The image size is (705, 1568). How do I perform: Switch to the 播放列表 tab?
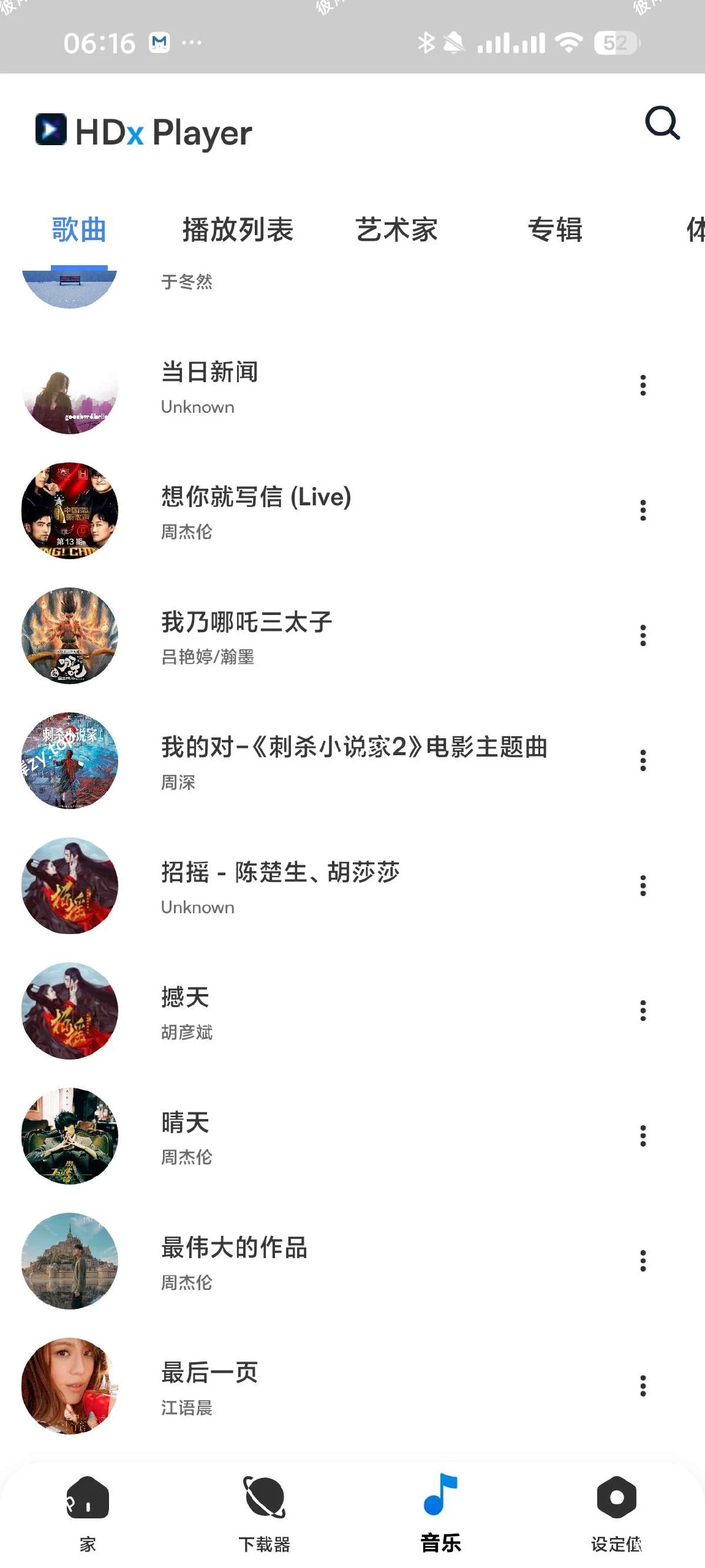point(238,230)
